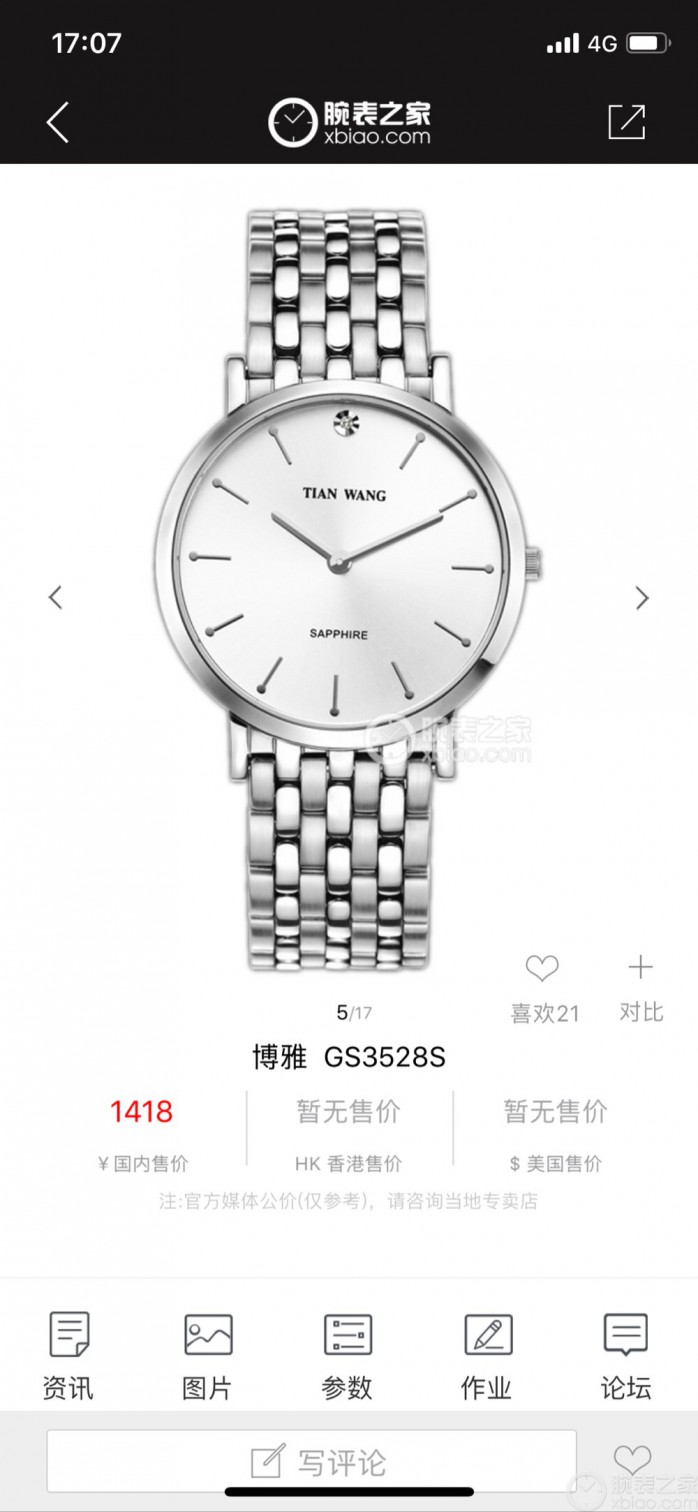The width and height of the screenshot is (698, 1512).
Task: Tap the heart icon beside 写评论
Action: click(x=631, y=1459)
